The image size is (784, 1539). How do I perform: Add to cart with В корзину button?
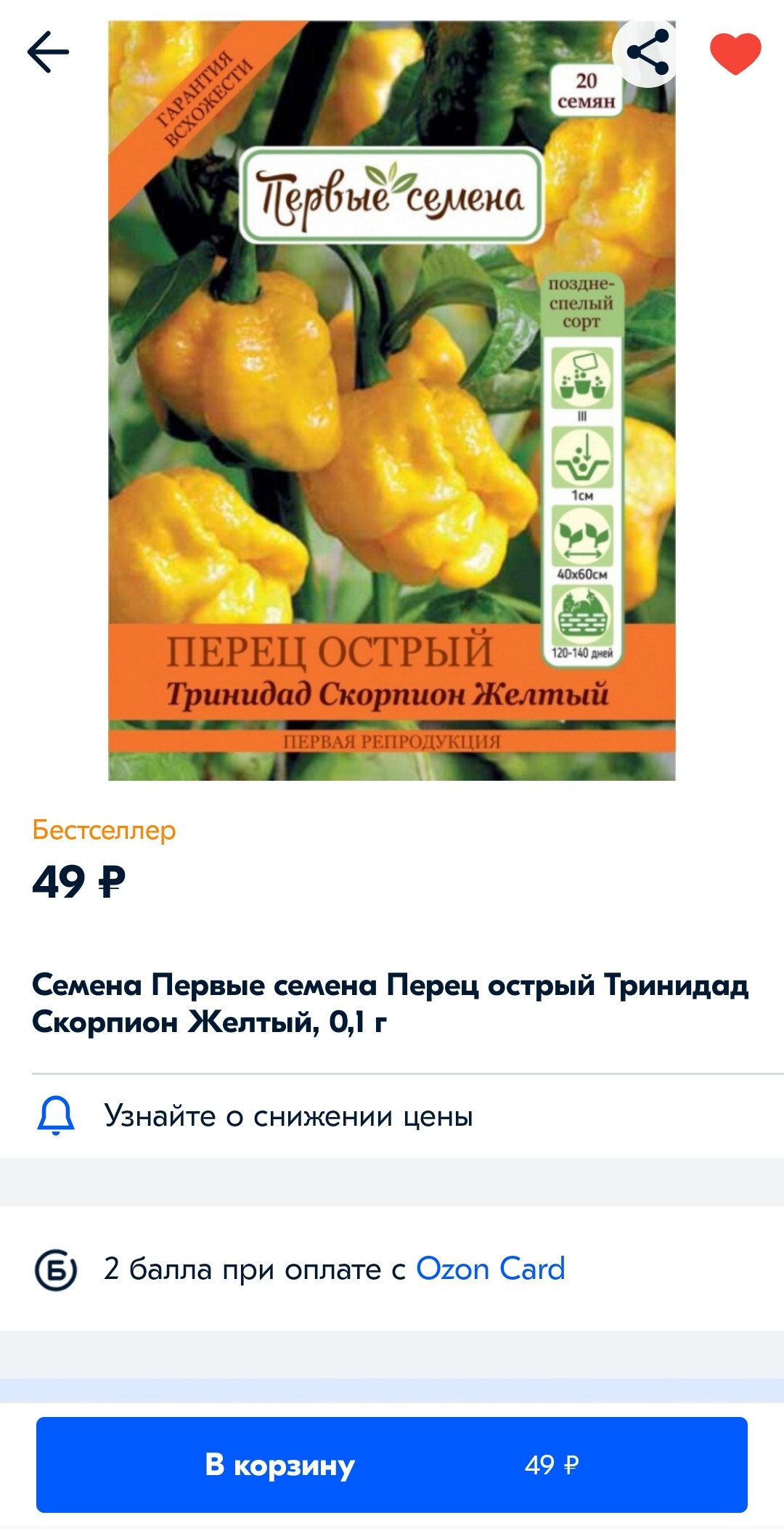392,1465
